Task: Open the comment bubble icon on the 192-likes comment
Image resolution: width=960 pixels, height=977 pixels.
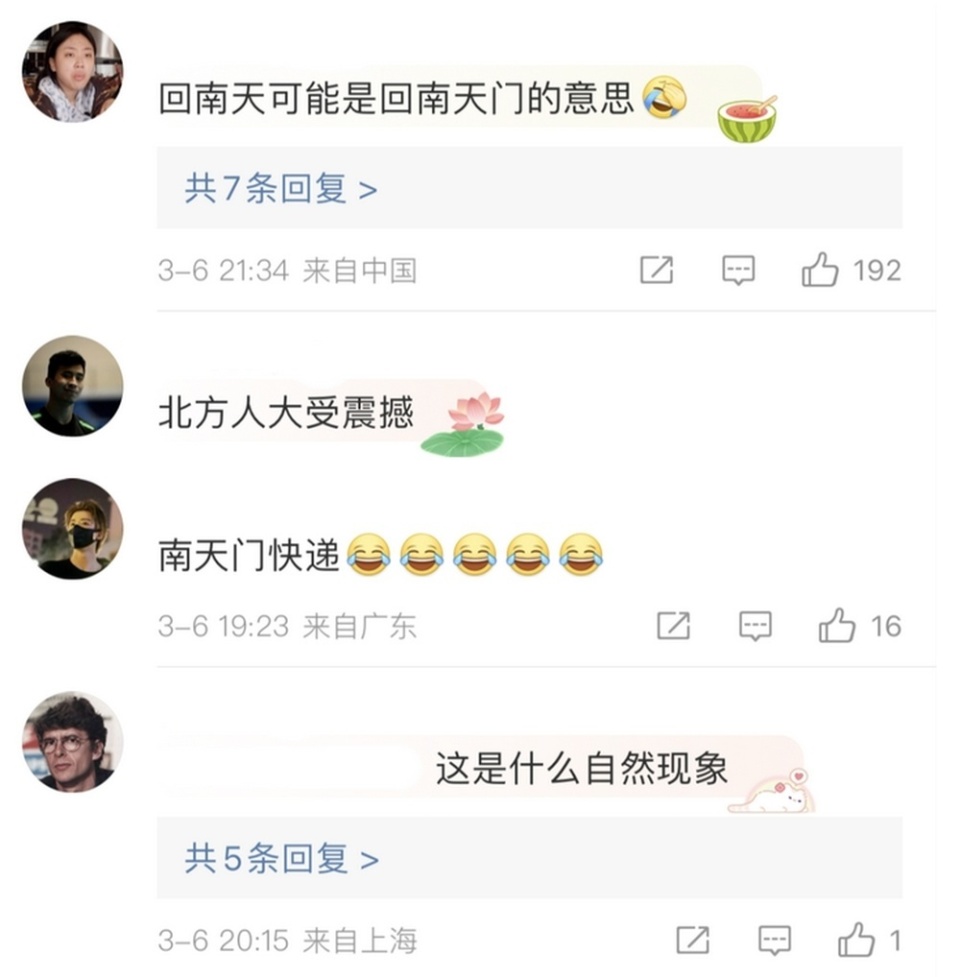Action: 738,268
